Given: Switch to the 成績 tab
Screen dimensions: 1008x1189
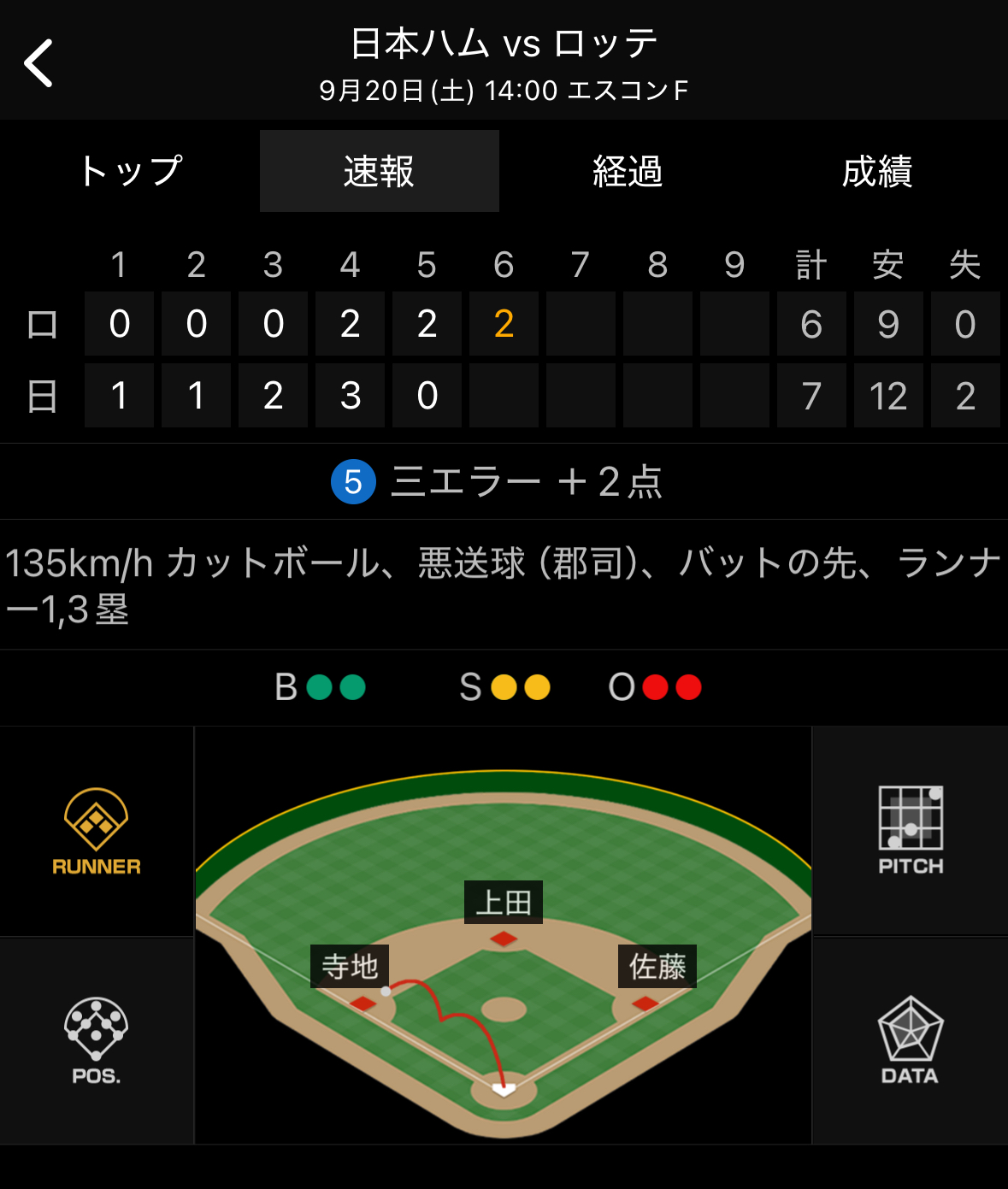Looking at the screenshot, I should click(876, 171).
